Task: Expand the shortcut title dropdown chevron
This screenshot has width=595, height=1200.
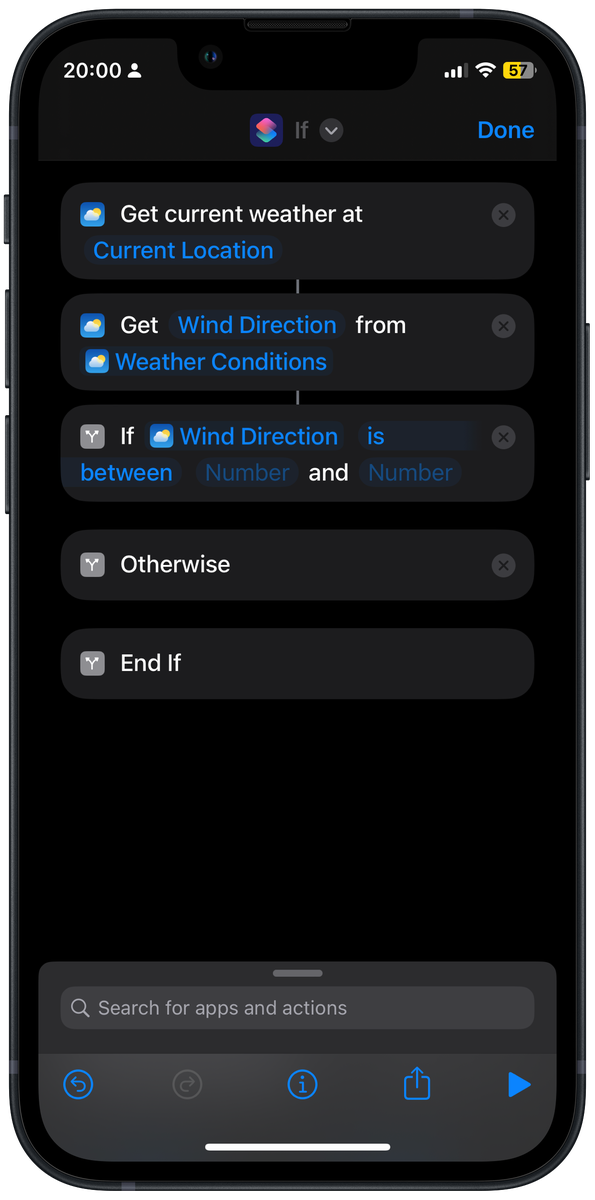Action: click(x=331, y=130)
